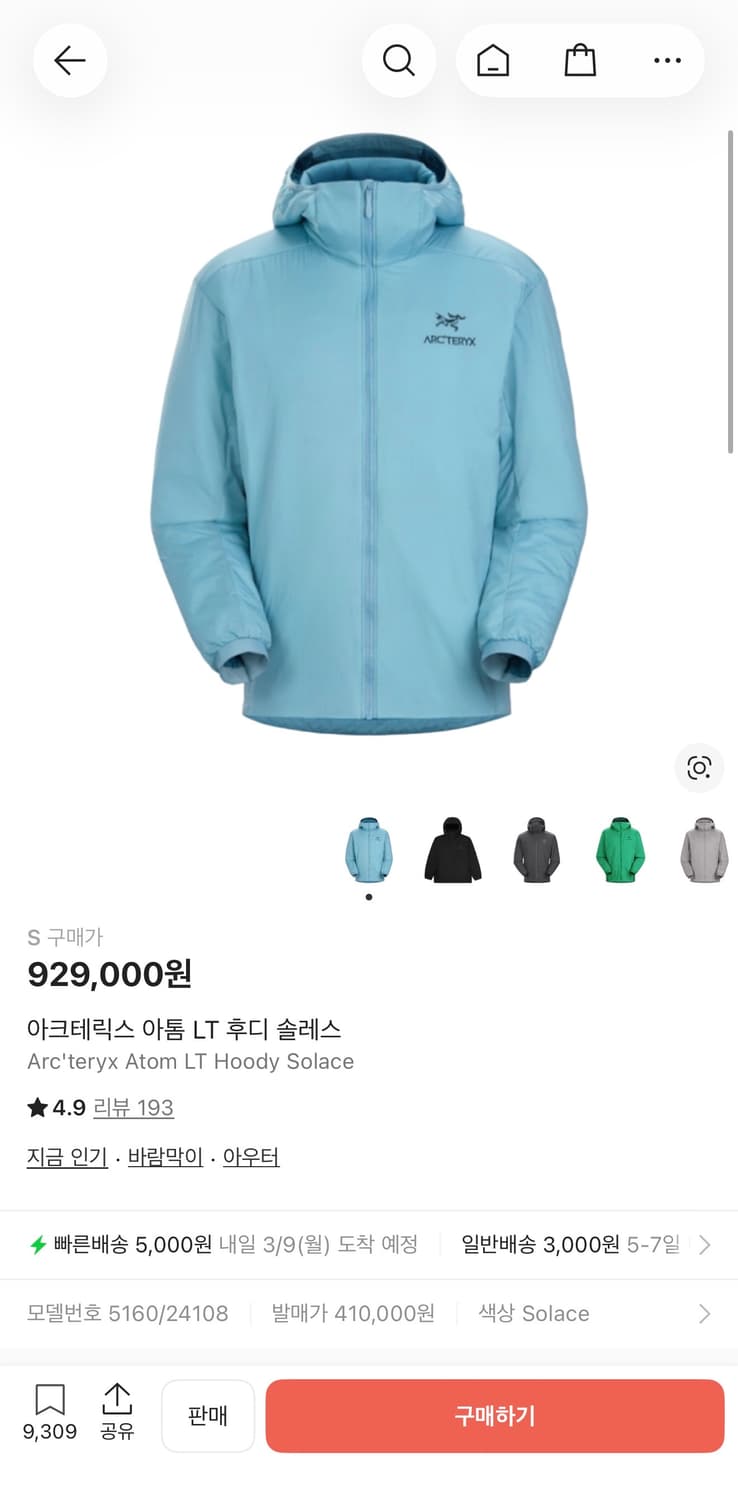The height and width of the screenshot is (1500, 738).
Task: Open the more options ellipsis icon
Action: (x=666, y=60)
